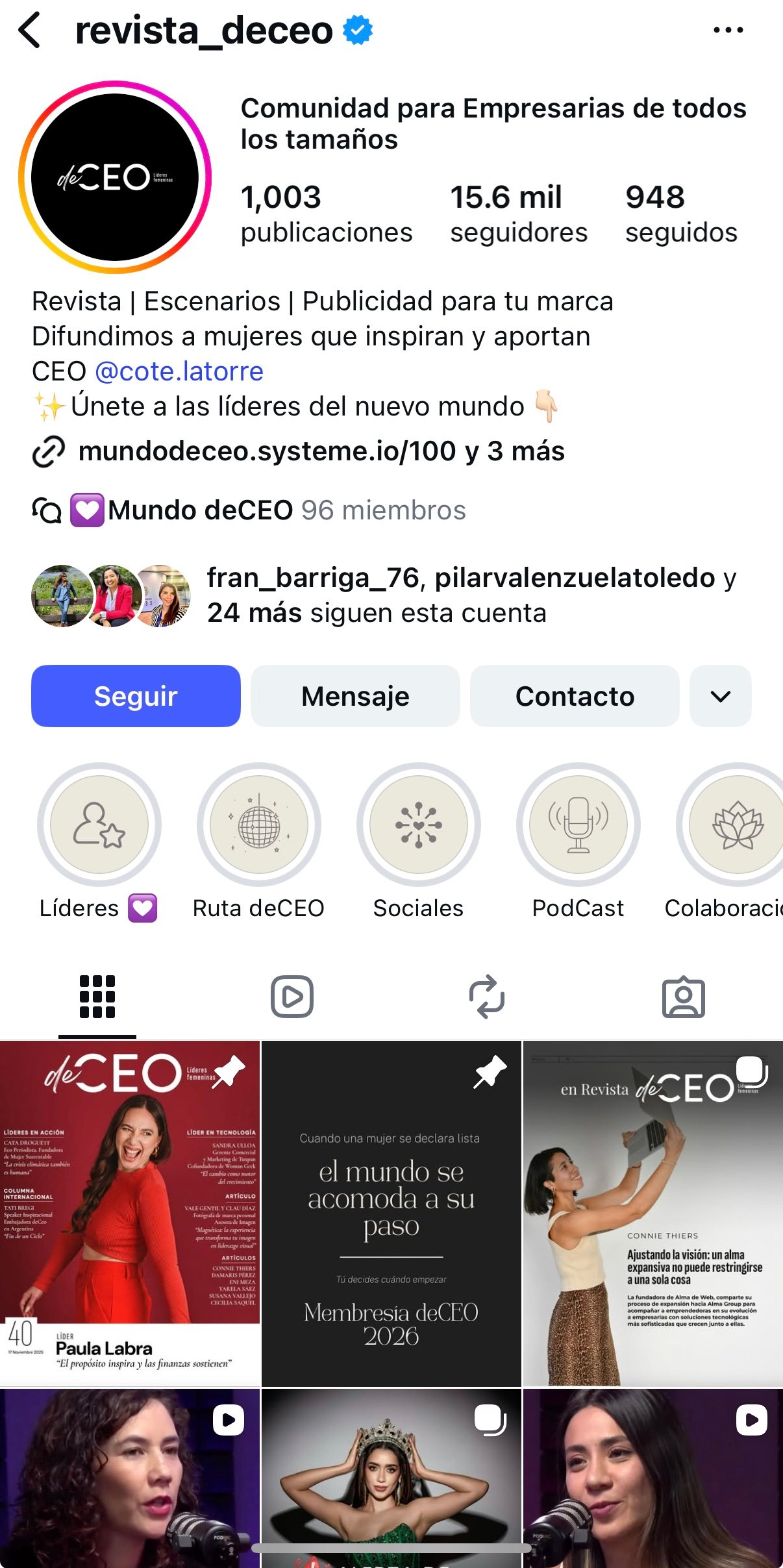Send a message via the Mensaje button
783x1568 pixels.
[x=355, y=696]
